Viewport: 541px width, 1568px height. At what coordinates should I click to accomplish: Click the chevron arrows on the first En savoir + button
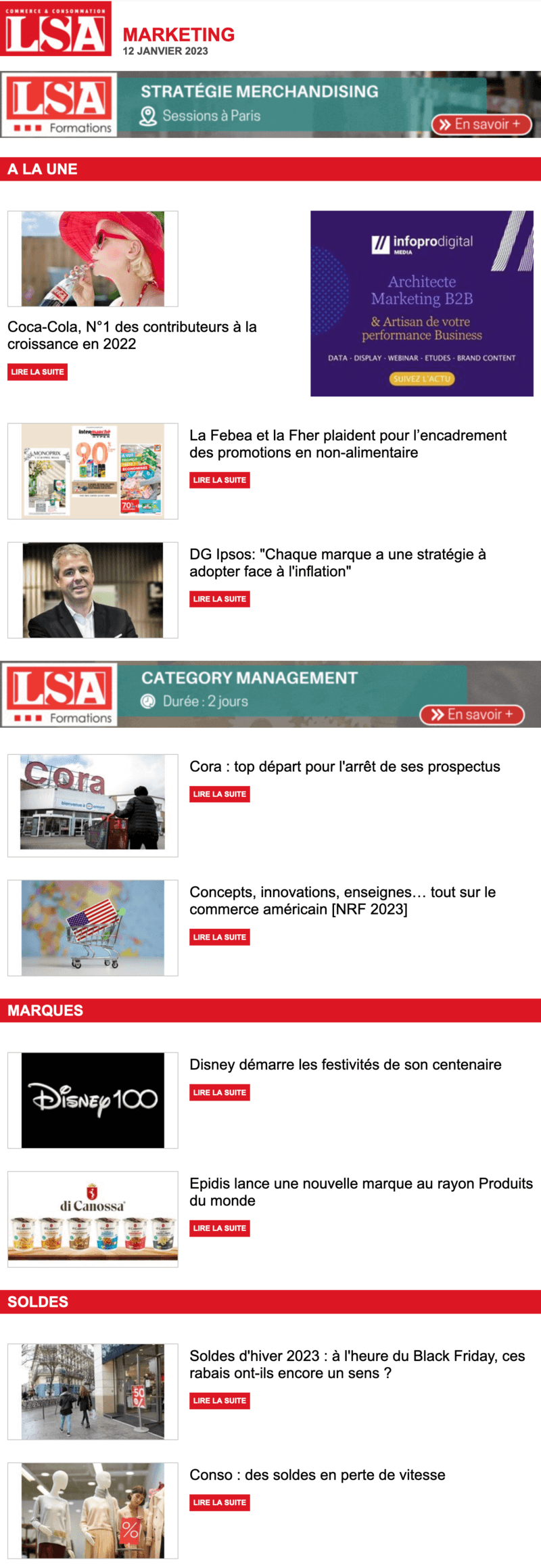pyautogui.click(x=446, y=124)
